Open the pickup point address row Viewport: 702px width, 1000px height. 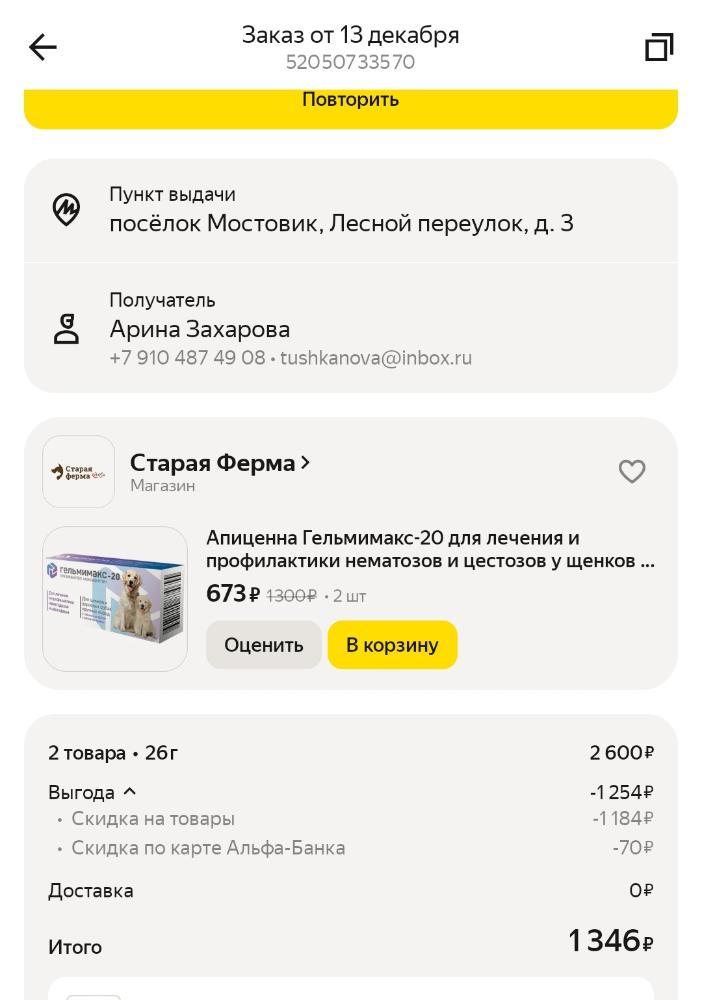(350, 210)
